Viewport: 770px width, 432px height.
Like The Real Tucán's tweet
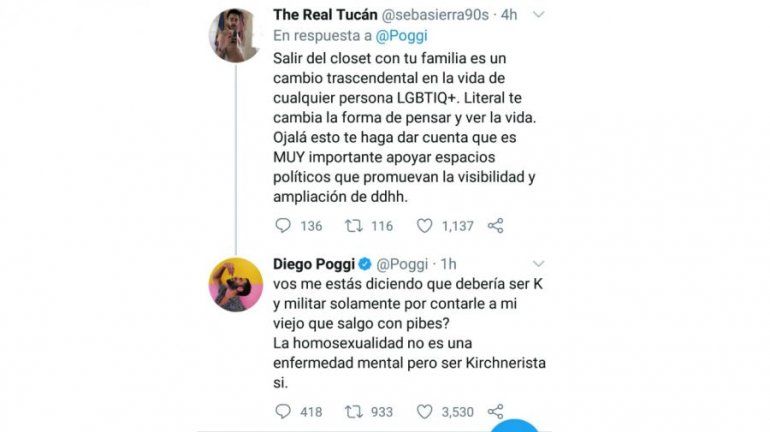pos(424,226)
